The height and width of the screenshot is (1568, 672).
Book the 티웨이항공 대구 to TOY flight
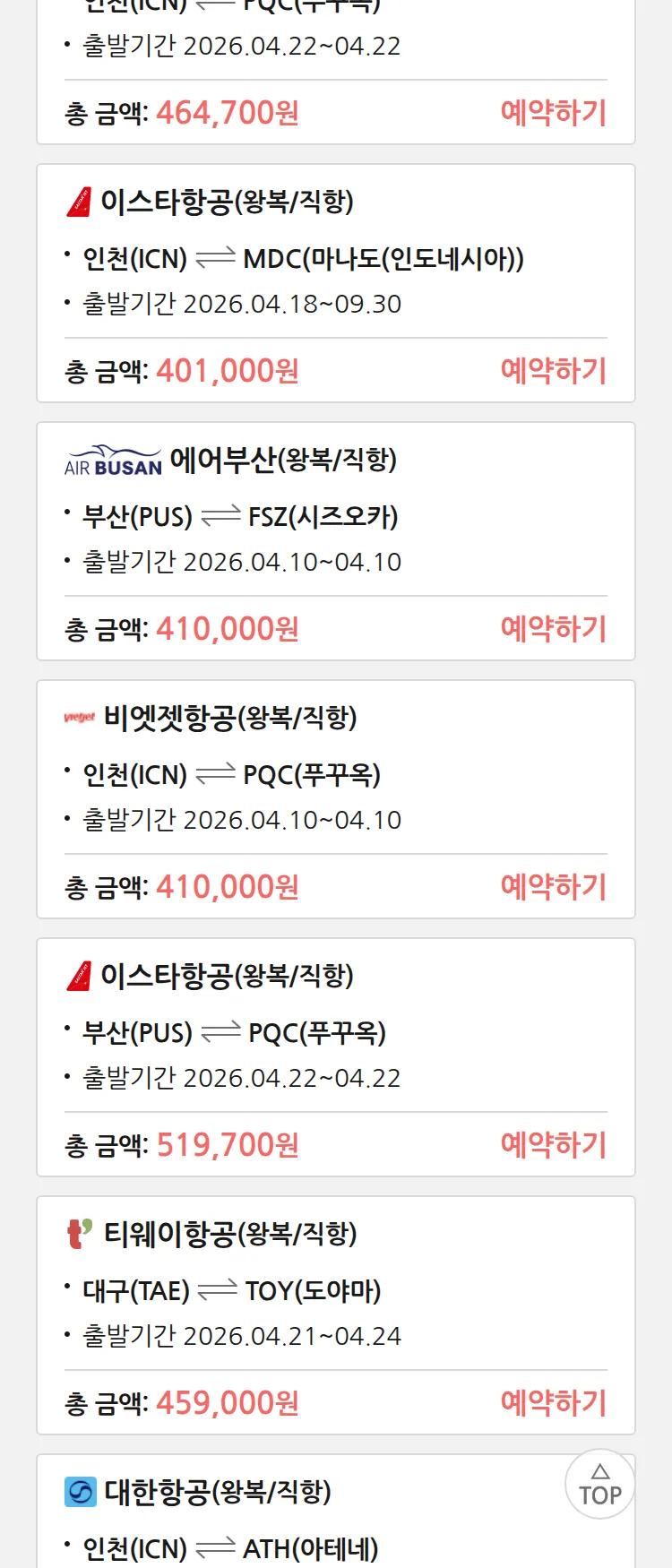pos(553,1403)
